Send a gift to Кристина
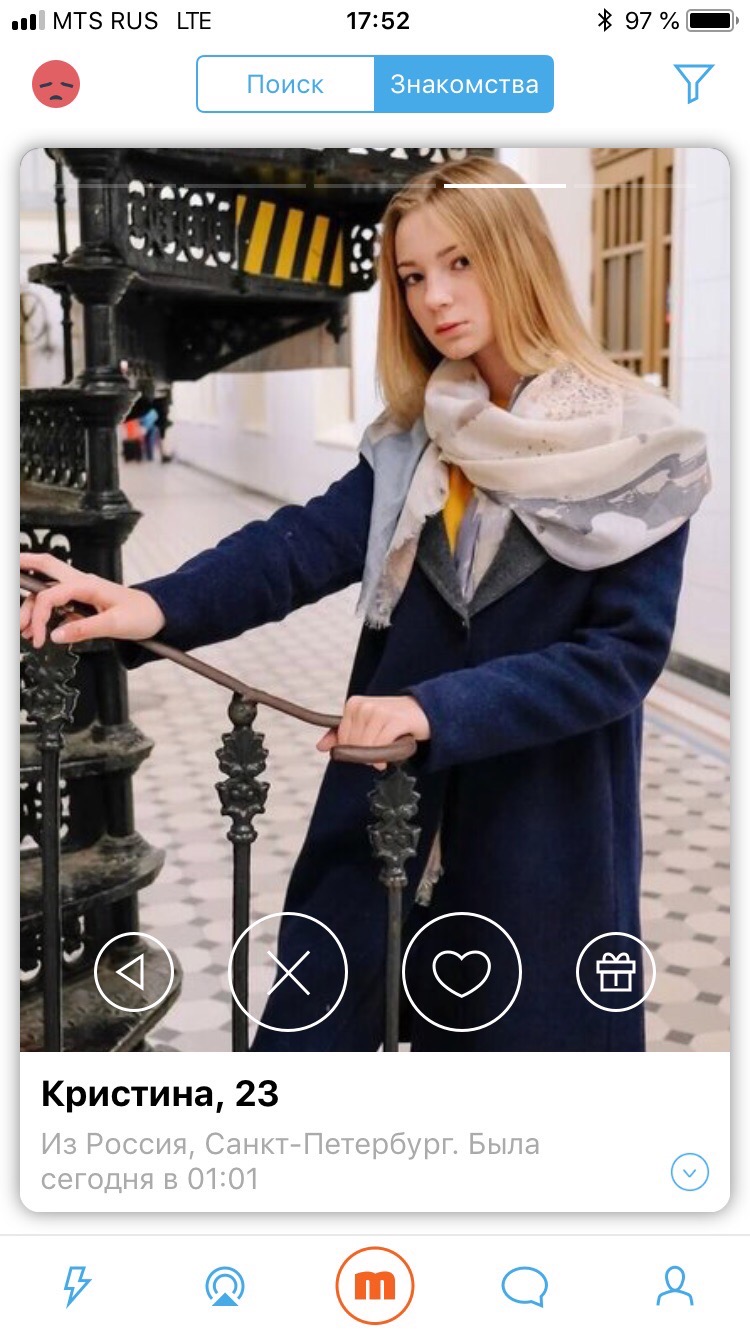The width and height of the screenshot is (750, 1334). [x=616, y=972]
